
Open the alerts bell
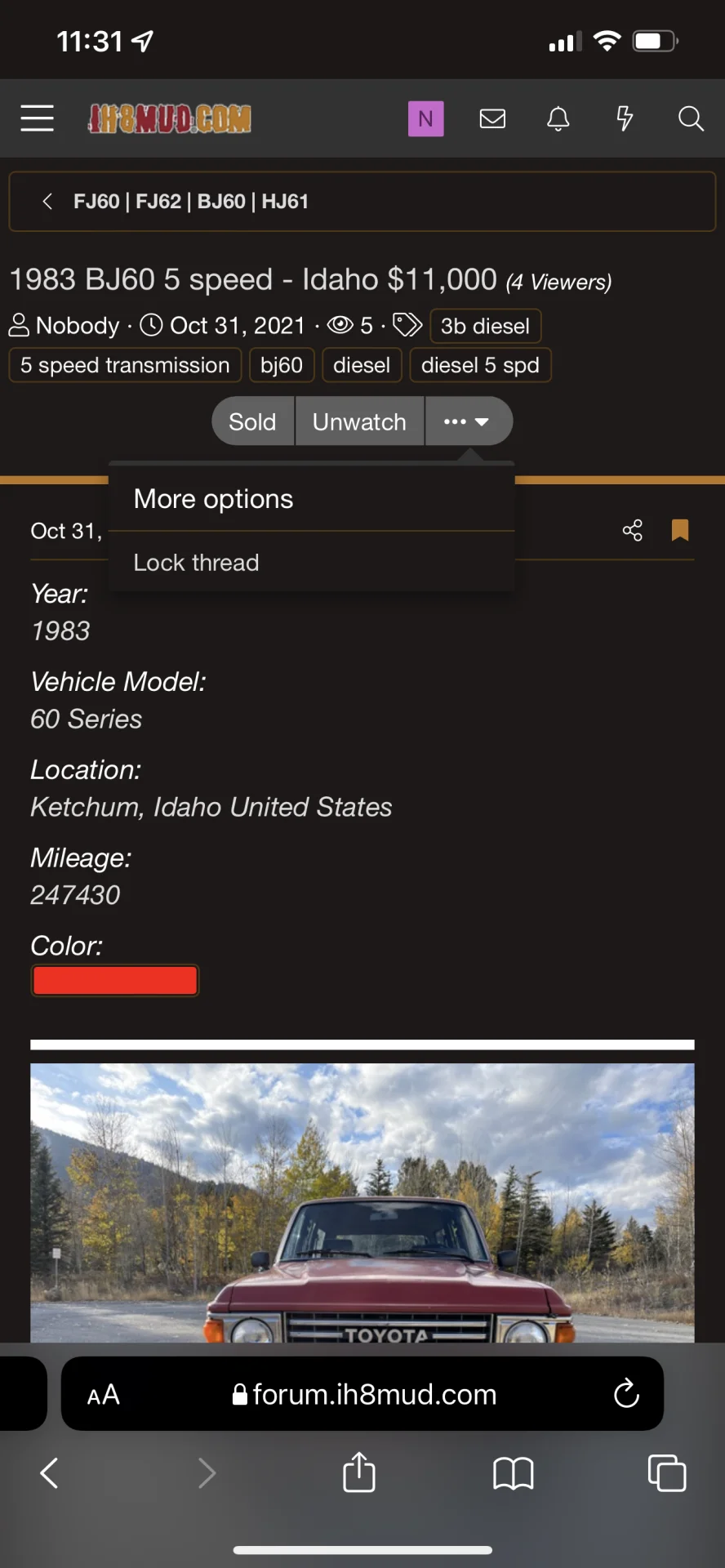click(x=558, y=119)
